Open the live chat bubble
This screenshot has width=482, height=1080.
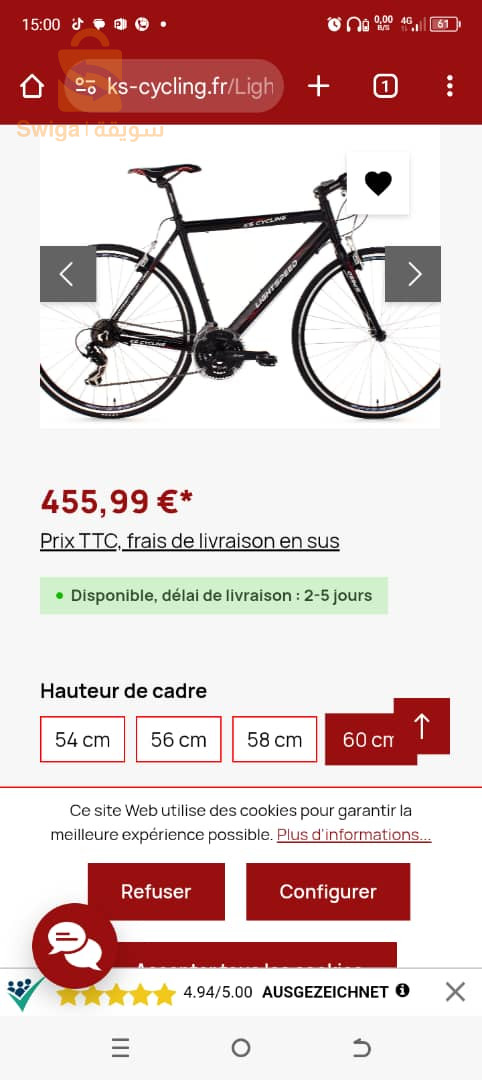click(74, 946)
